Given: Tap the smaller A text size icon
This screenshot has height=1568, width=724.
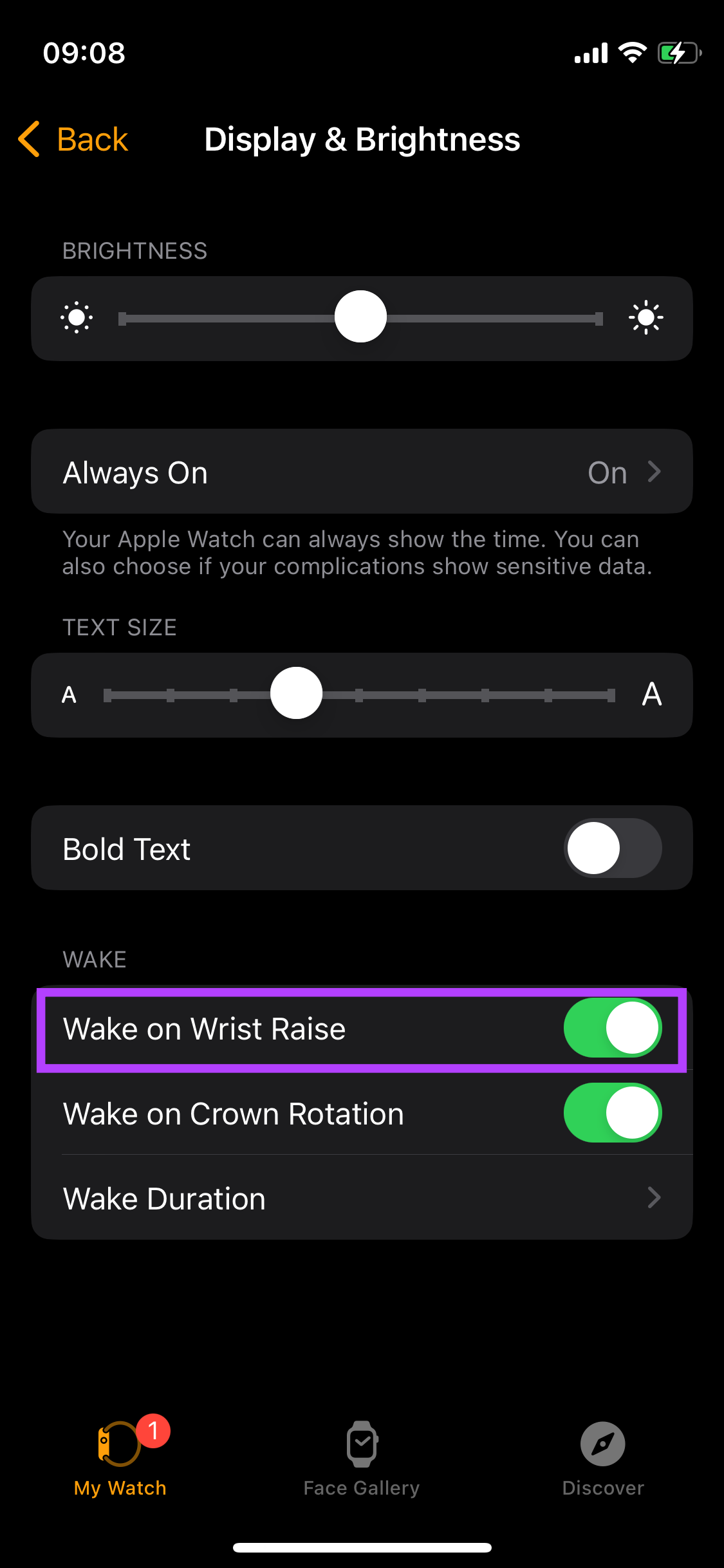Looking at the screenshot, I should tap(69, 695).
